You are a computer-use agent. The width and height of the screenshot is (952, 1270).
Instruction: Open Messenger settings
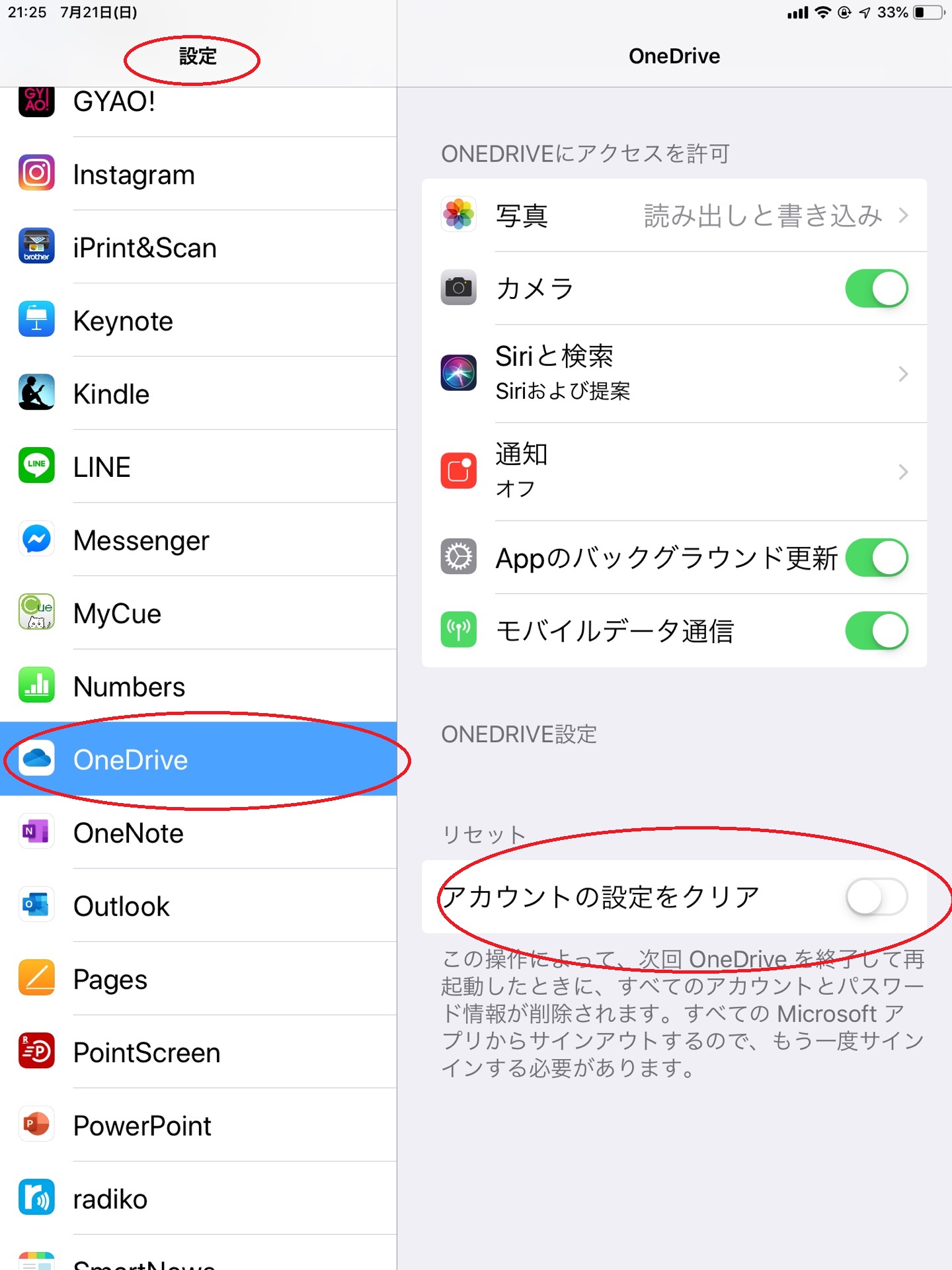point(198,540)
